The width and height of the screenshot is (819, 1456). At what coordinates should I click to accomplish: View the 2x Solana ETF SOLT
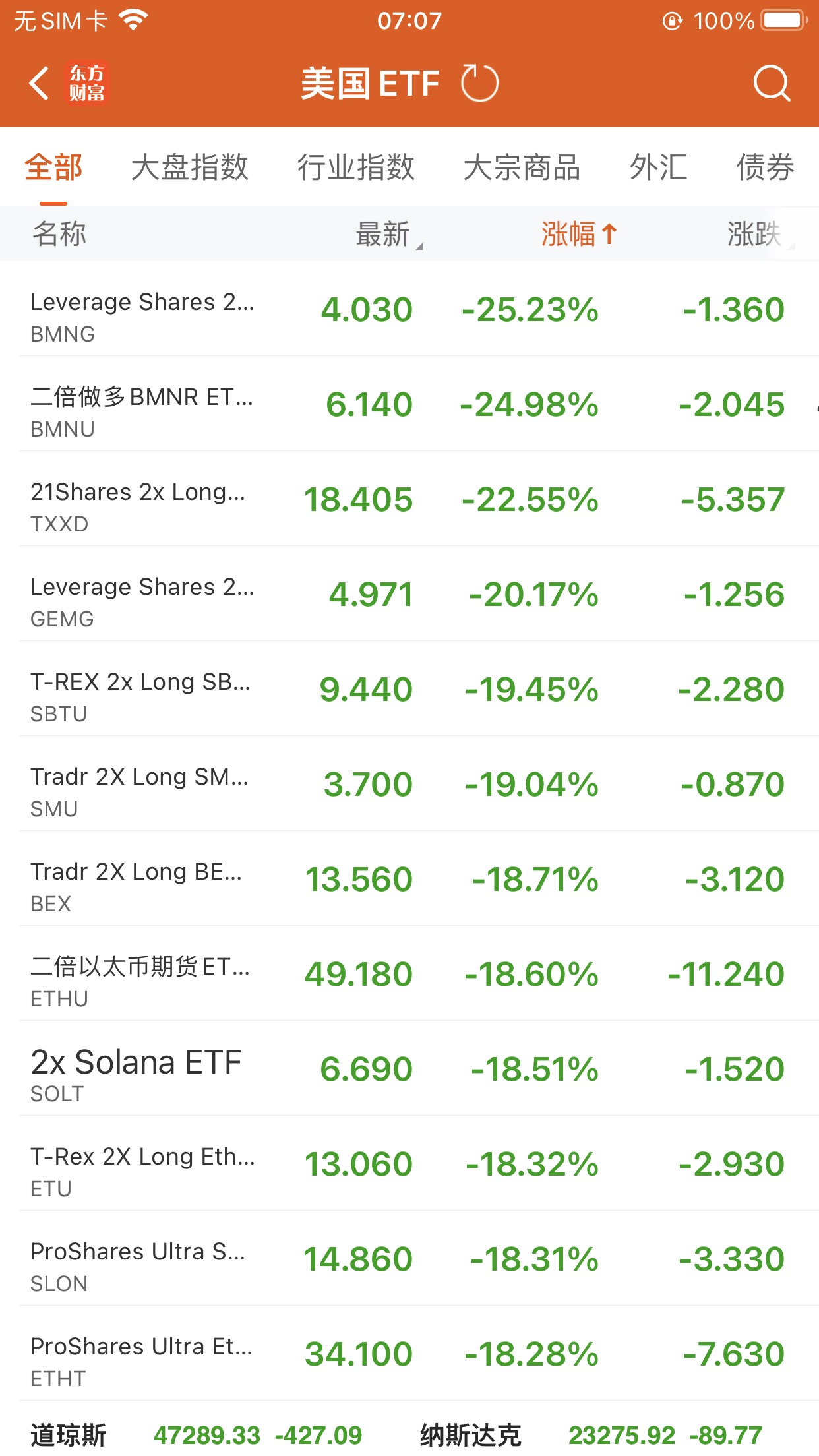pyautogui.click(x=409, y=1069)
